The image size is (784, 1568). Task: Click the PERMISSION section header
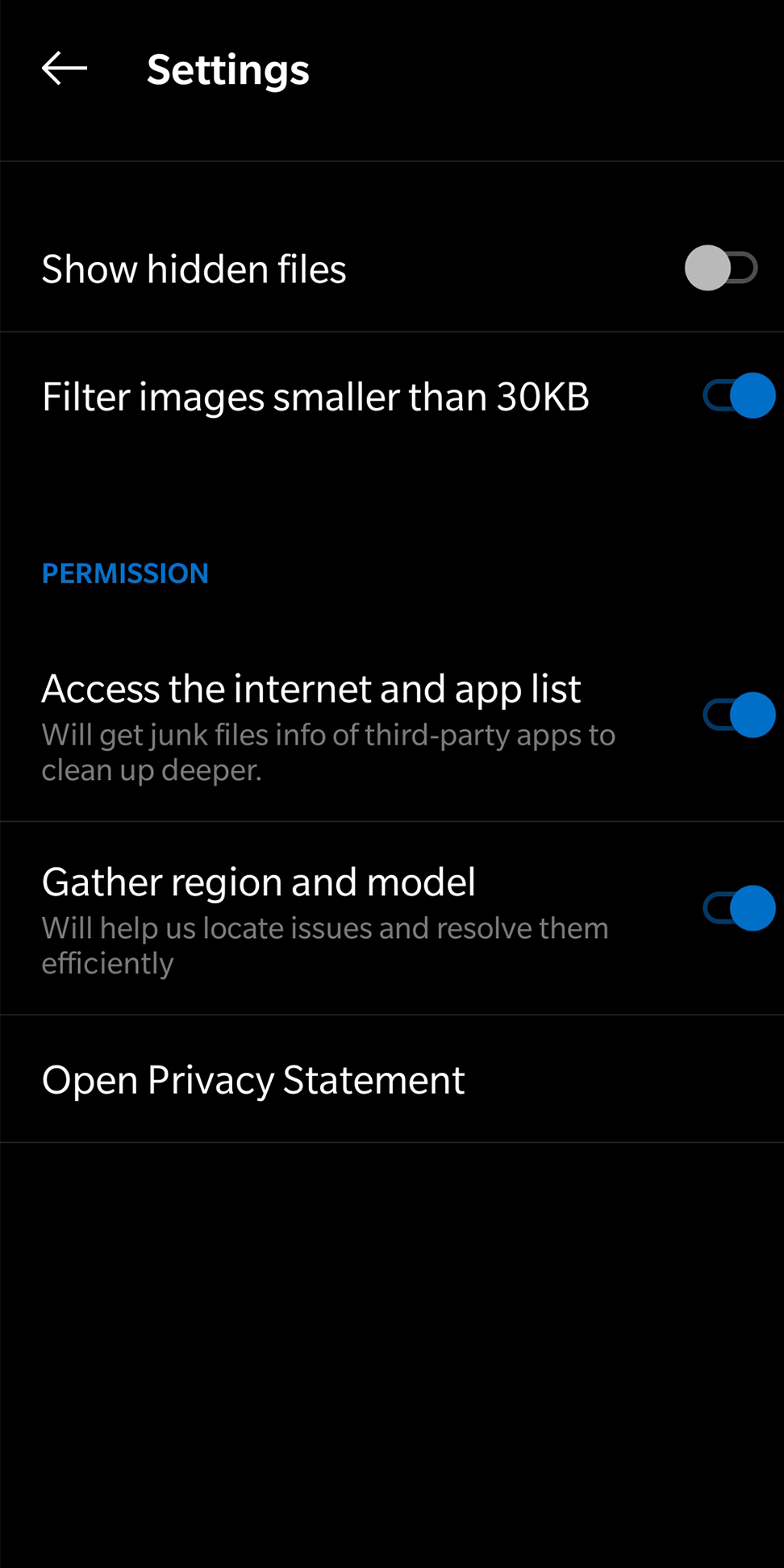tap(125, 573)
